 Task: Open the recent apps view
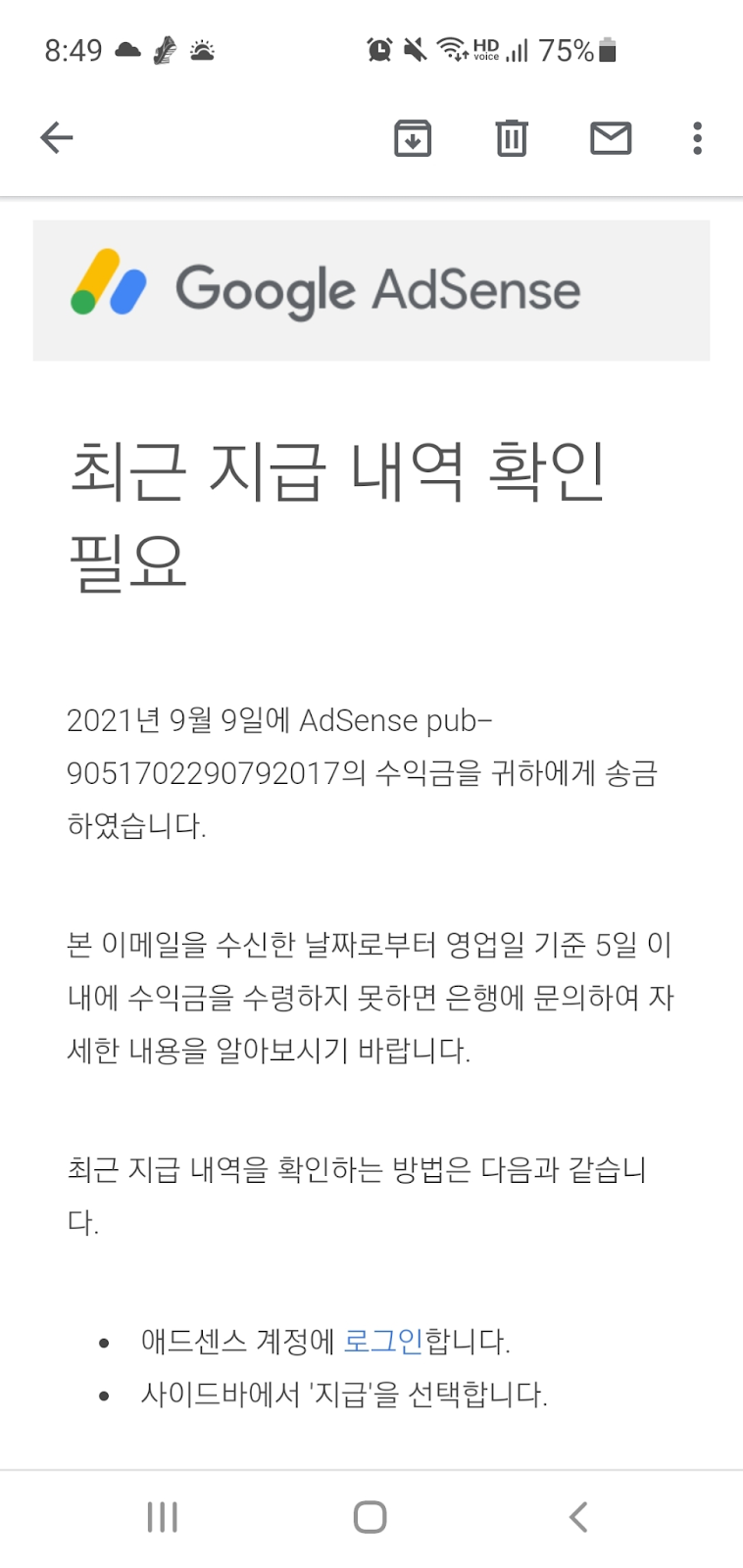pos(163,1517)
